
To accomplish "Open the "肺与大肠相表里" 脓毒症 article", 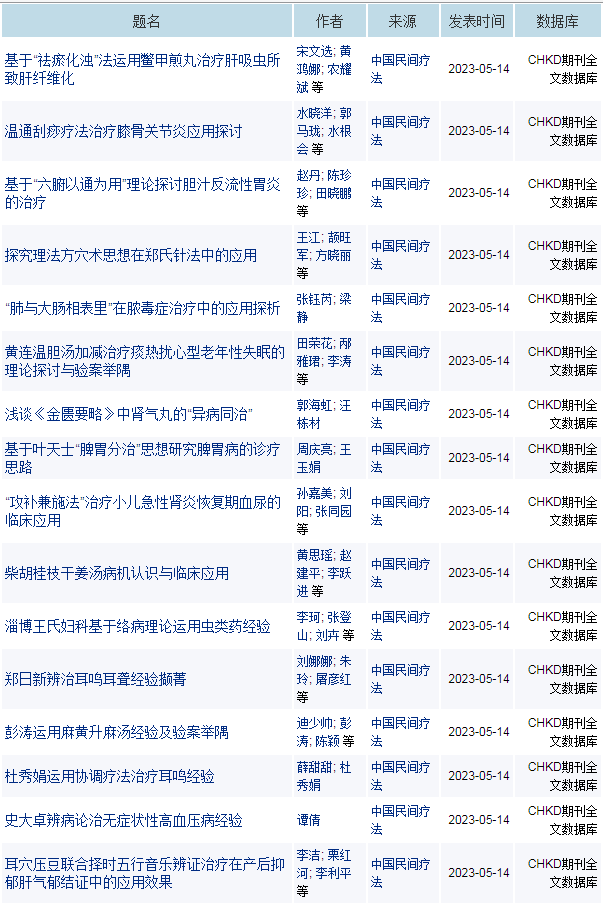I will tap(142, 308).
